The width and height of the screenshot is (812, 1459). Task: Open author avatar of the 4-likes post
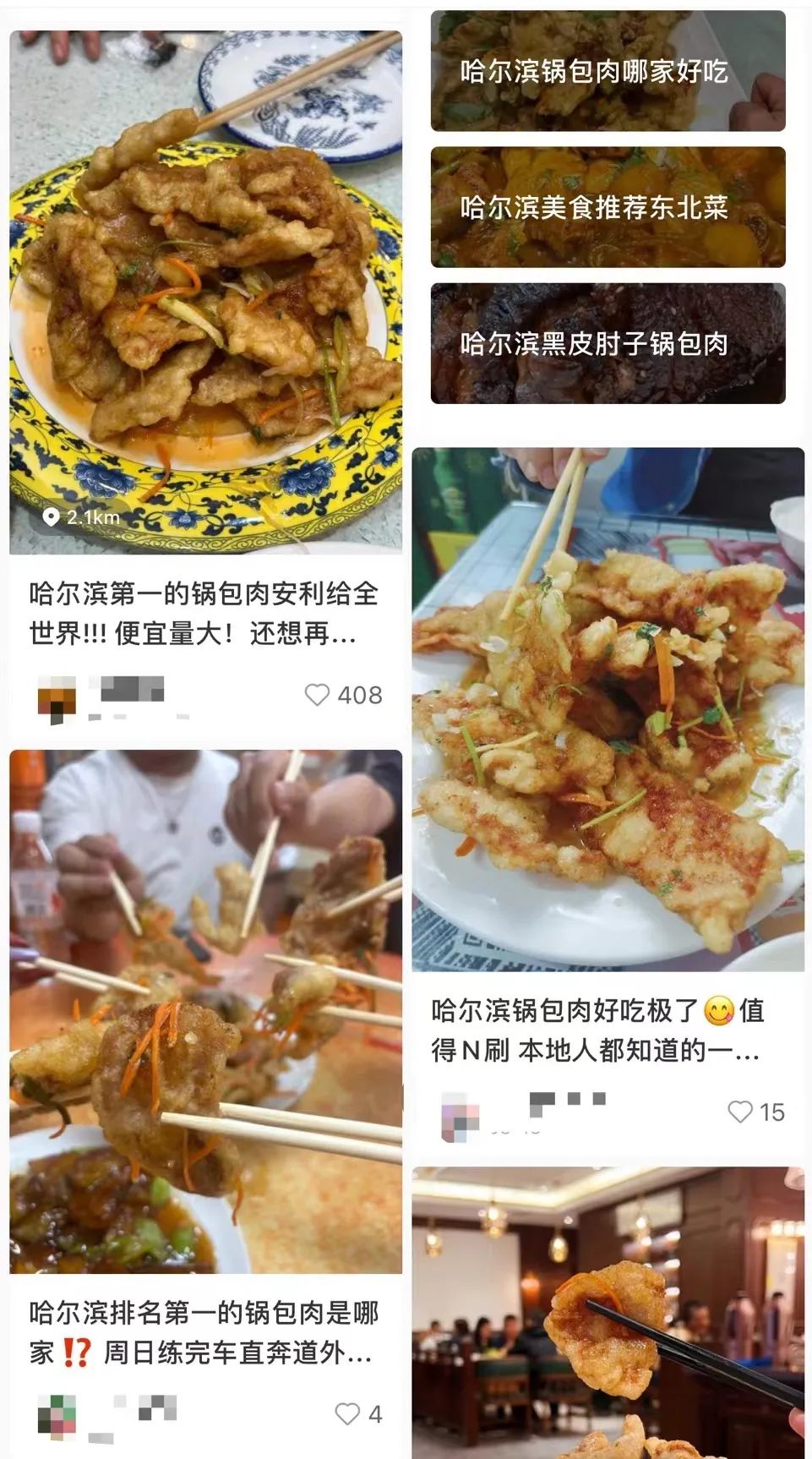57,1414
